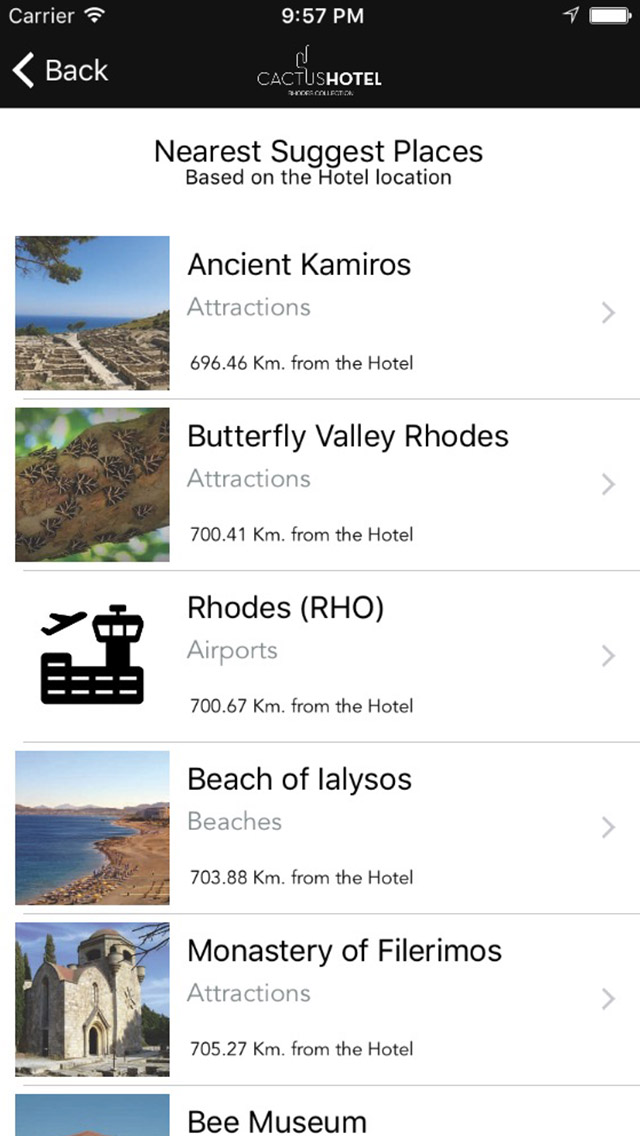Show Monastery of Filerimos details
640x1136 pixels.
click(320, 999)
